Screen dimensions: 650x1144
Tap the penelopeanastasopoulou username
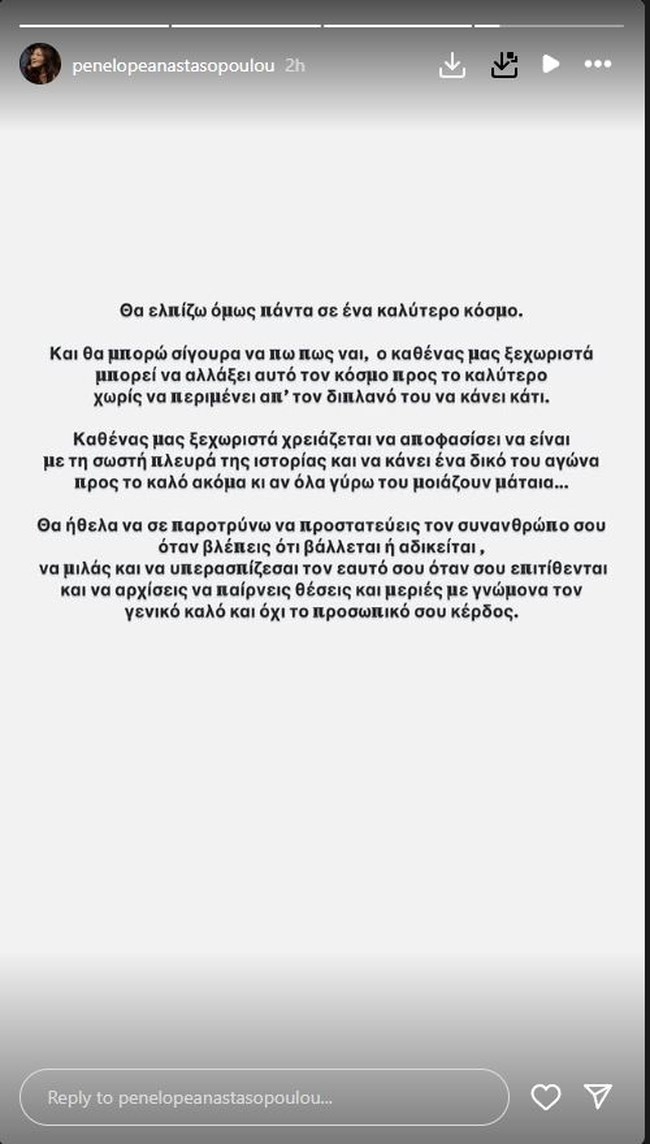point(173,65)
